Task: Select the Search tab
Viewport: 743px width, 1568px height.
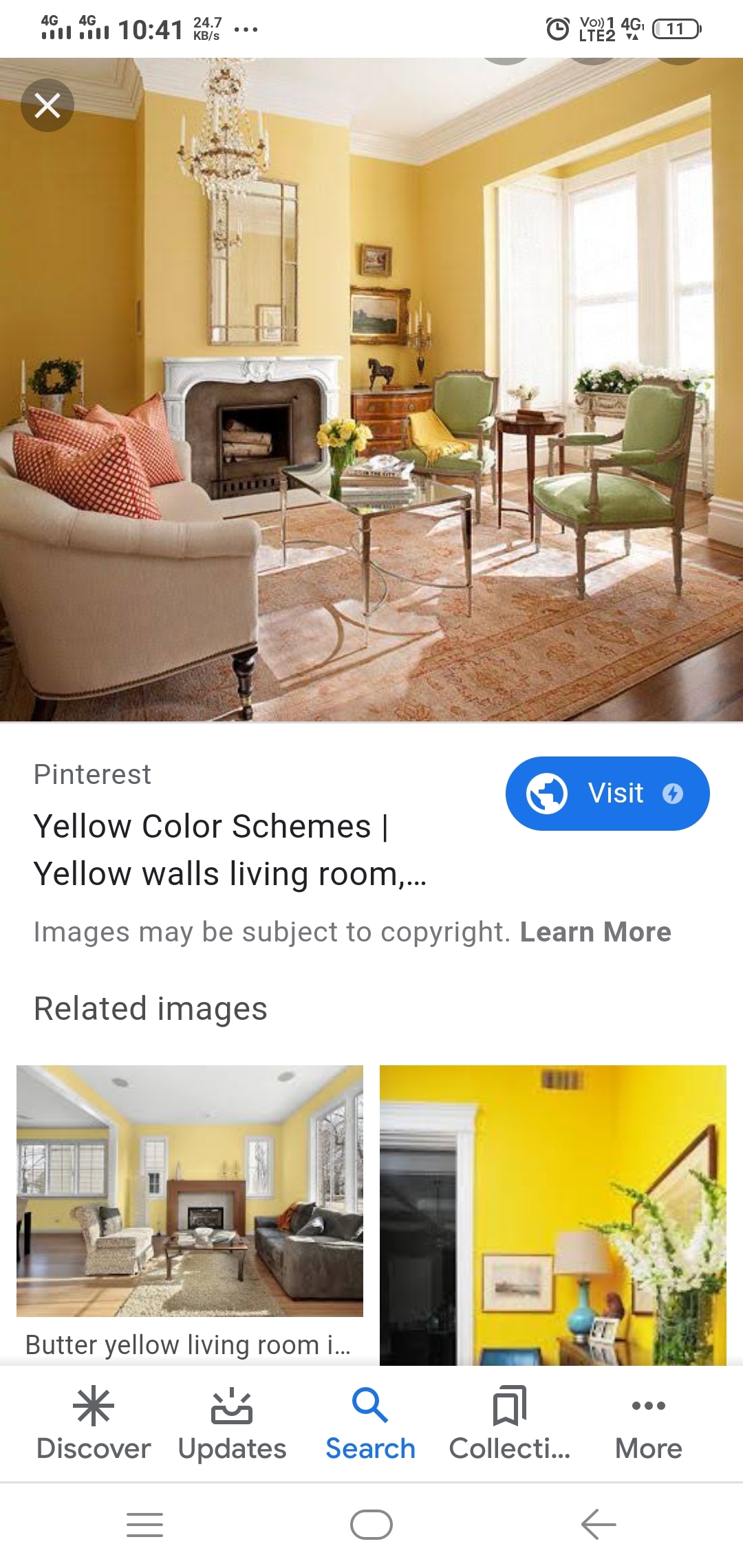Action: [x=370, y=1422]
